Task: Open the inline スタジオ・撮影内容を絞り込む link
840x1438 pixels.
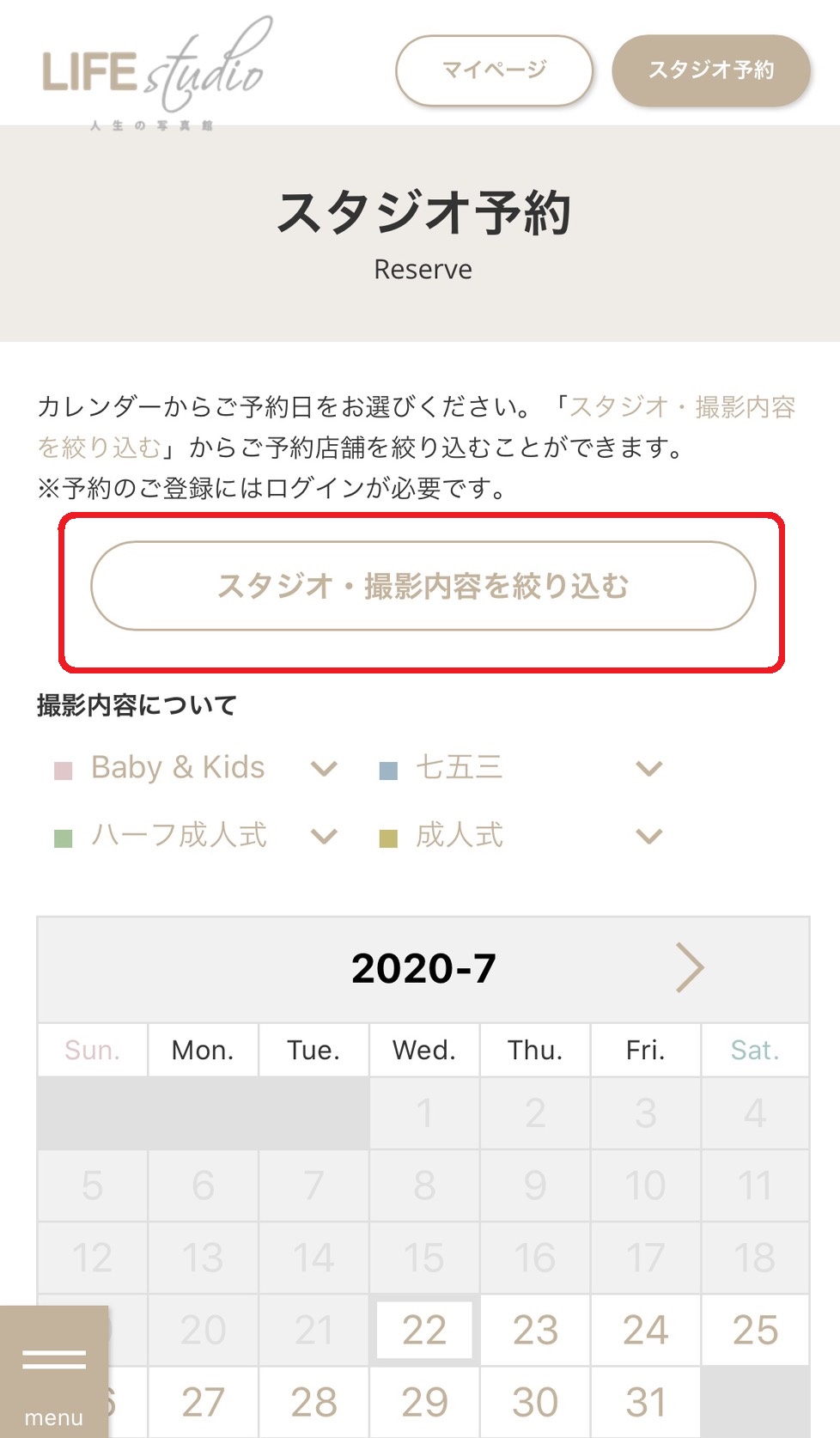Action: click(417, 427)
